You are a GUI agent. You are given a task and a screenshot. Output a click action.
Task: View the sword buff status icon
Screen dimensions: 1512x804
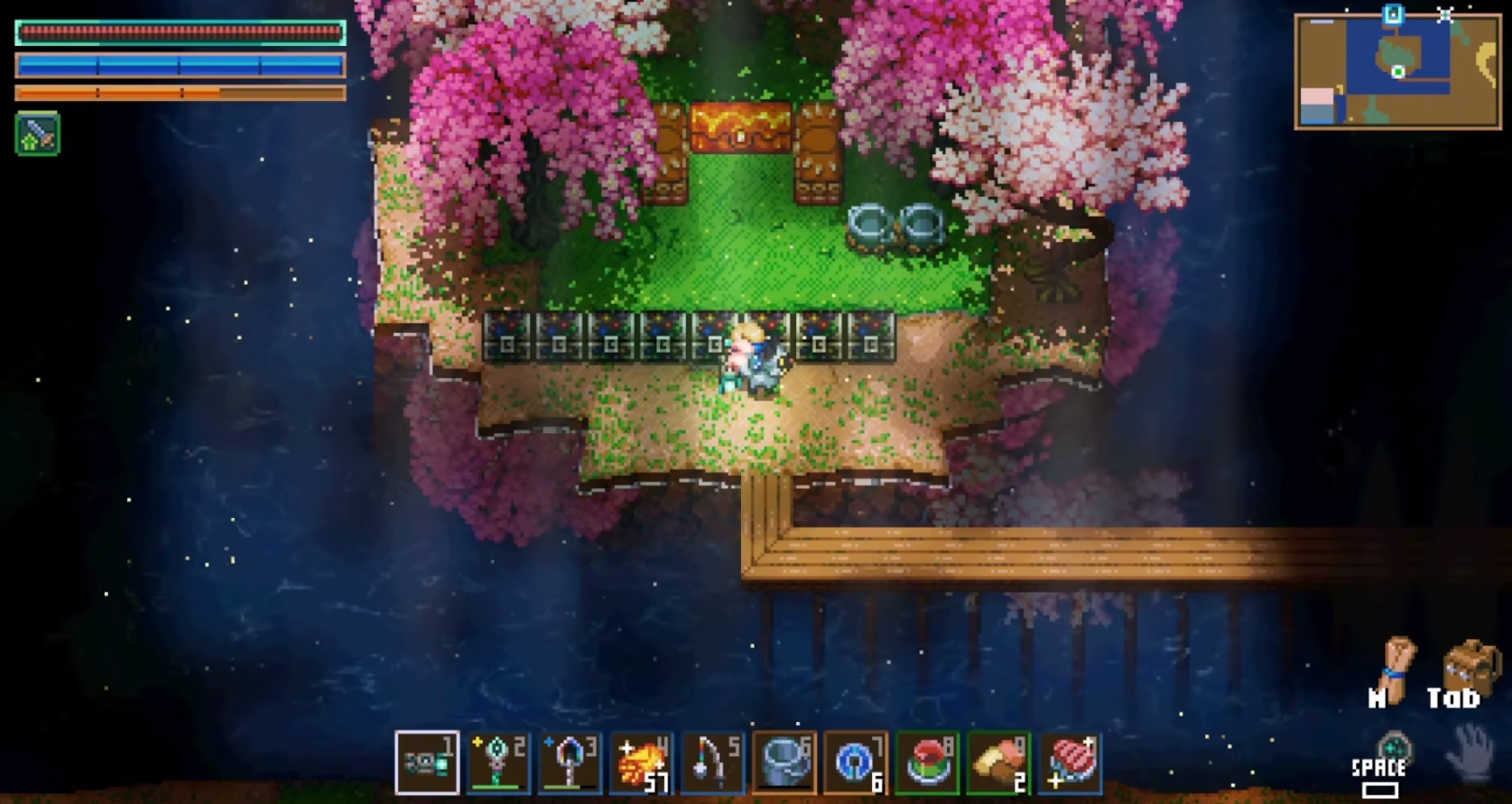coord(37,134)
